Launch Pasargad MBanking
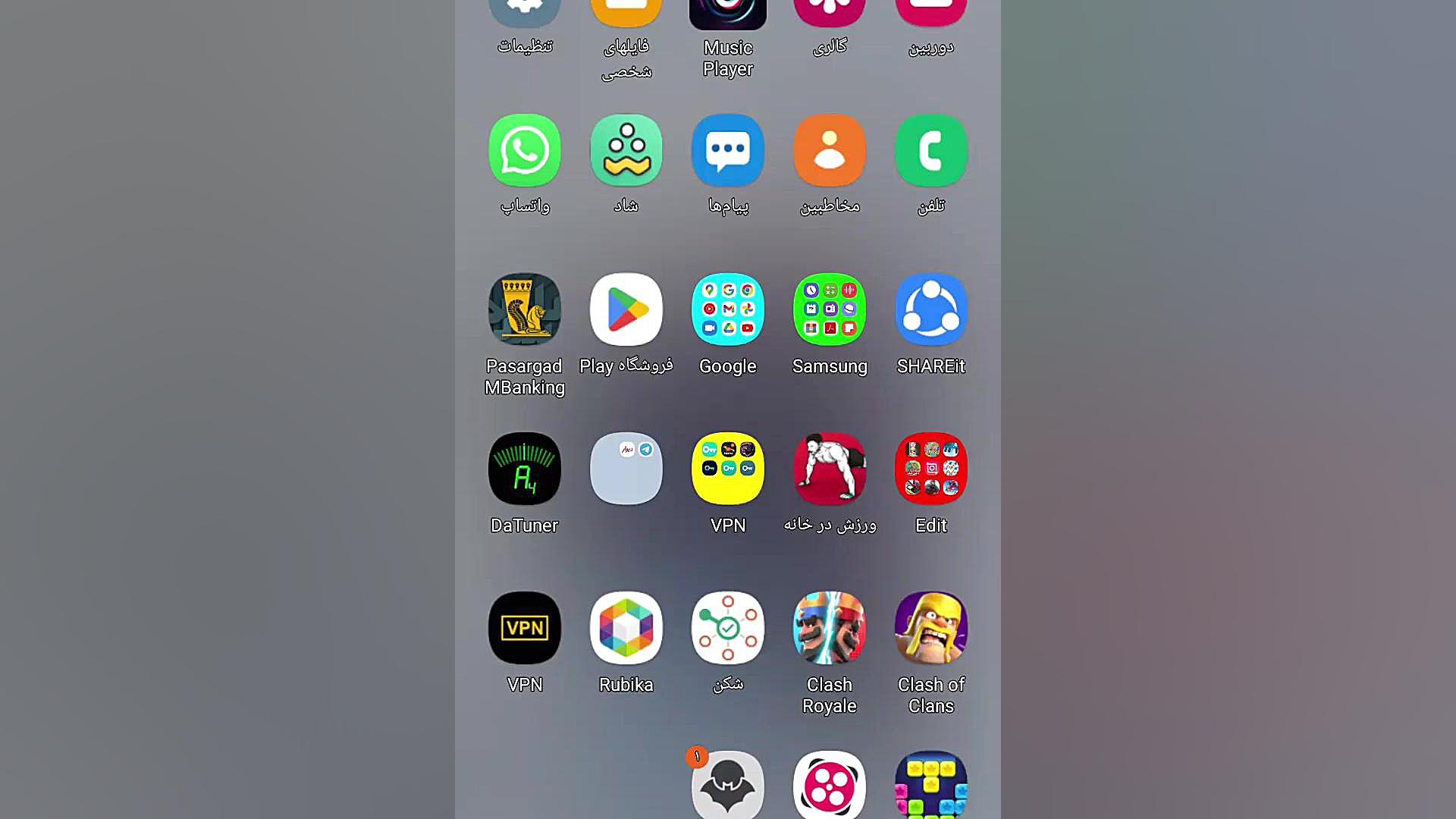Screen dimensions: 1456x819 pyautogui.click(x=525, y=310)
